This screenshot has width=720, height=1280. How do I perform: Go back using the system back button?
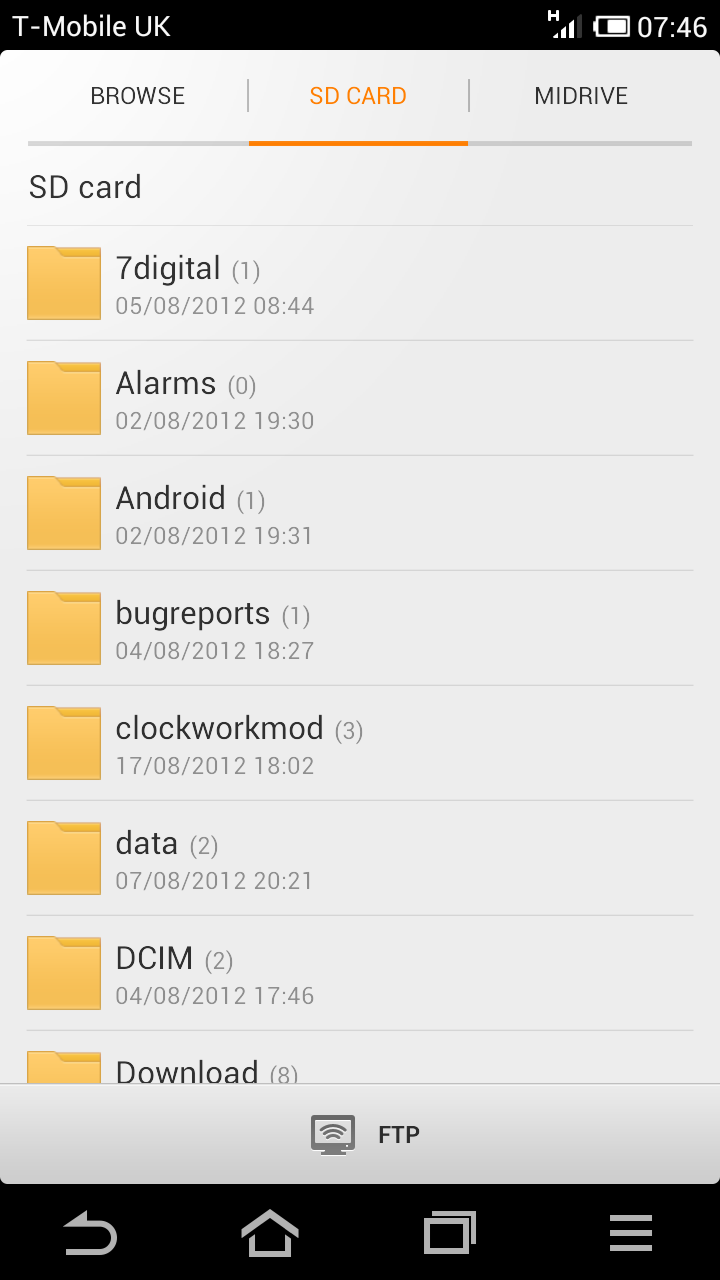coord(90,1232)
